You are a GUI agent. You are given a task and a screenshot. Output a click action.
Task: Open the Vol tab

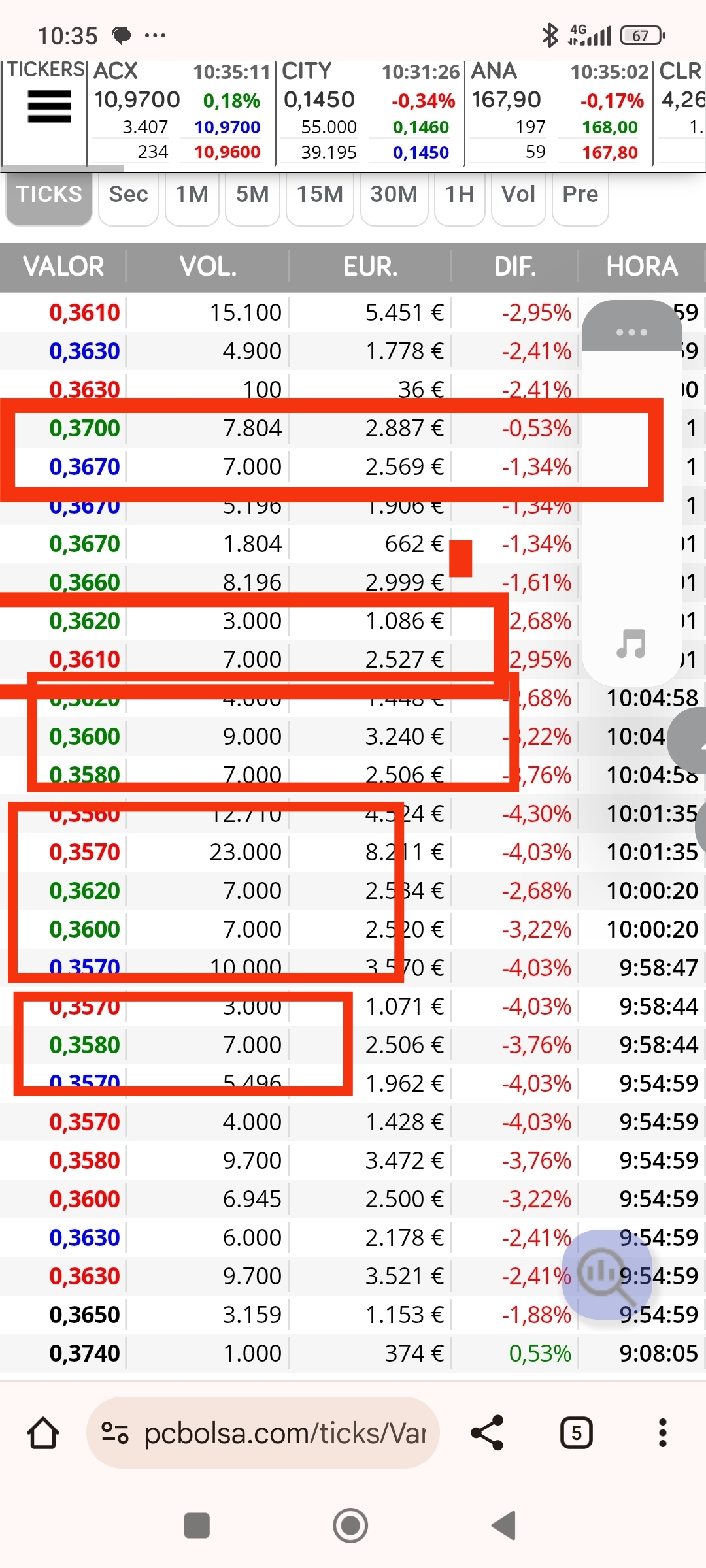pos(518,195)
